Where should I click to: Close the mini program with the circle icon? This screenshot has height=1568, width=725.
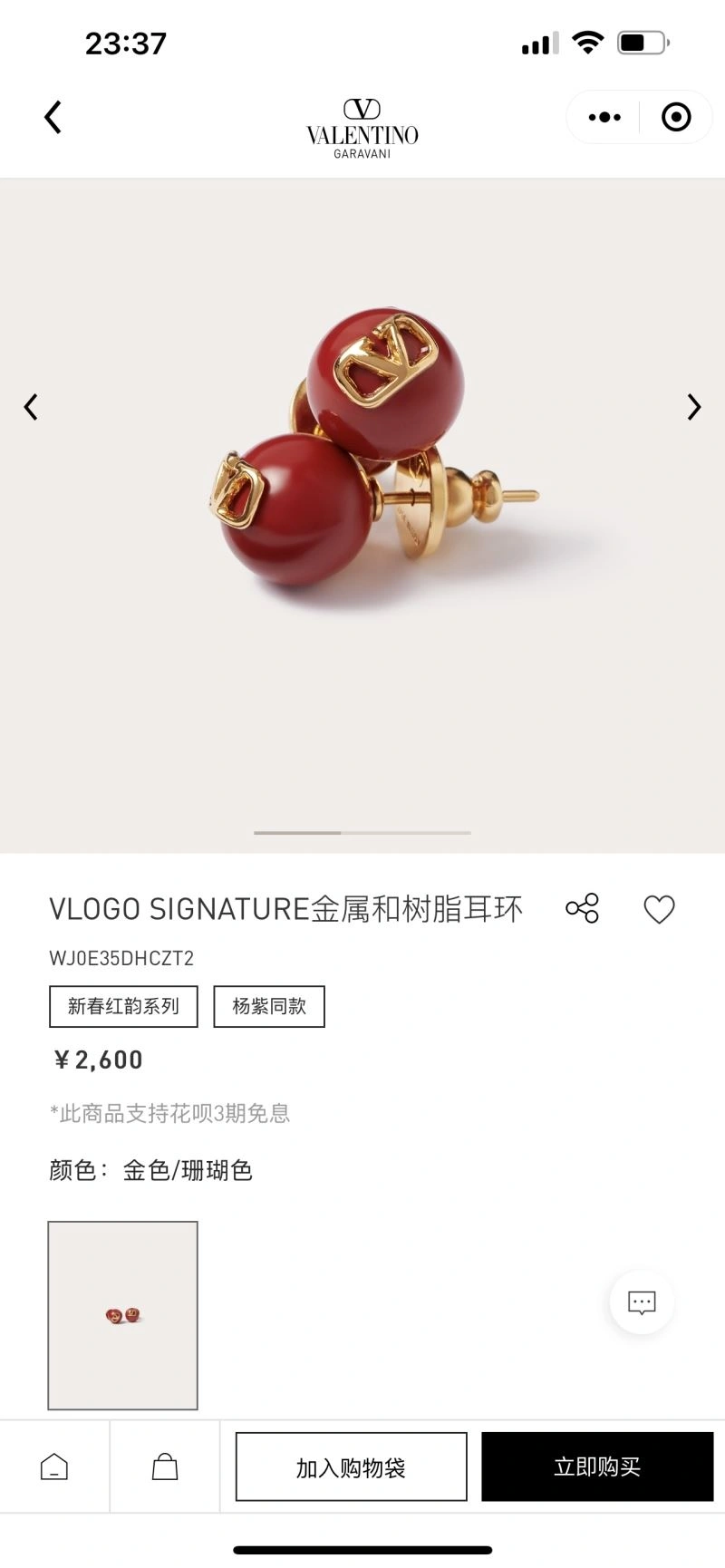point(676,117)
